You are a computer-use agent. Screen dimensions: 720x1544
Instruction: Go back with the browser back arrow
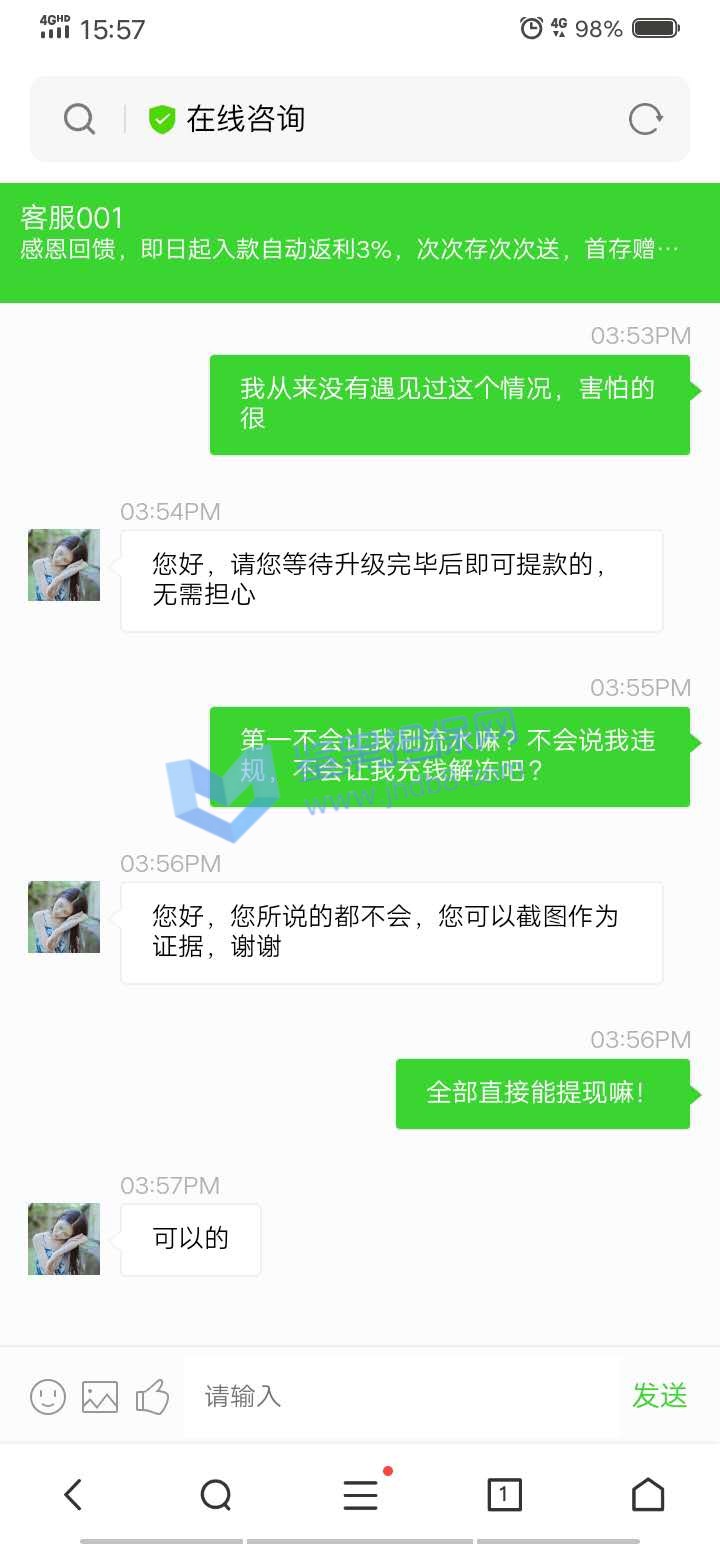[73, 1495]
